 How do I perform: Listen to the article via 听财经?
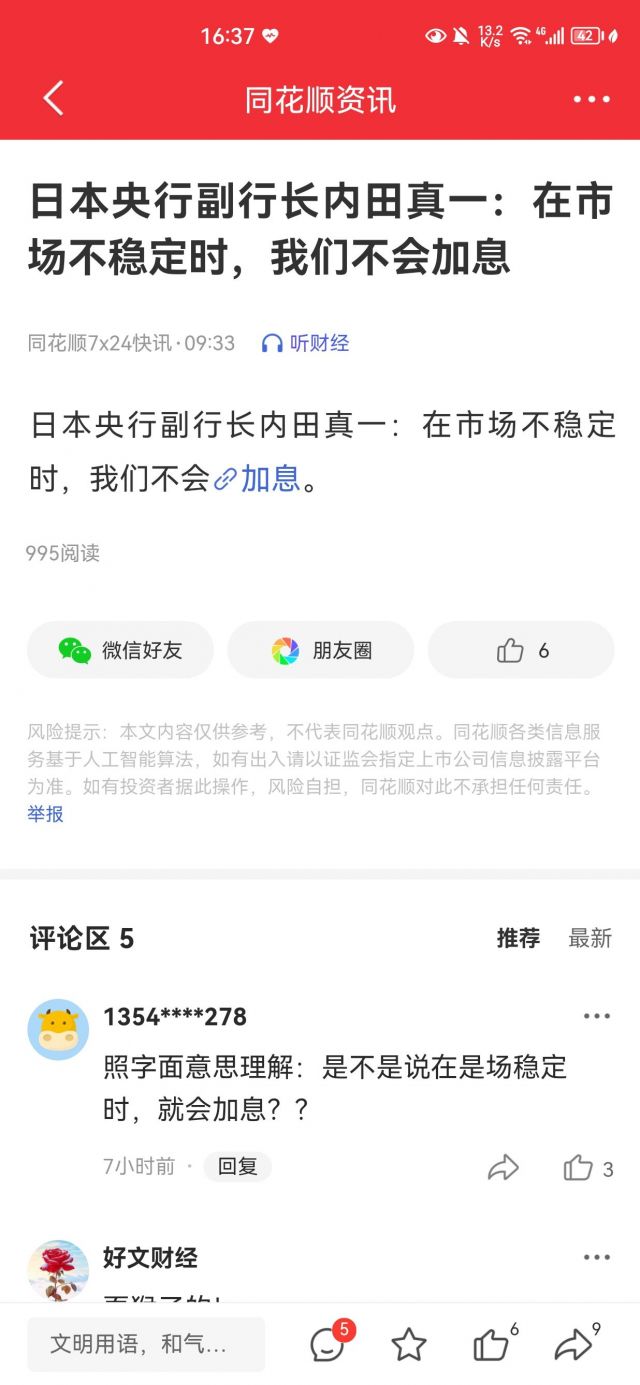pos(305,343)
